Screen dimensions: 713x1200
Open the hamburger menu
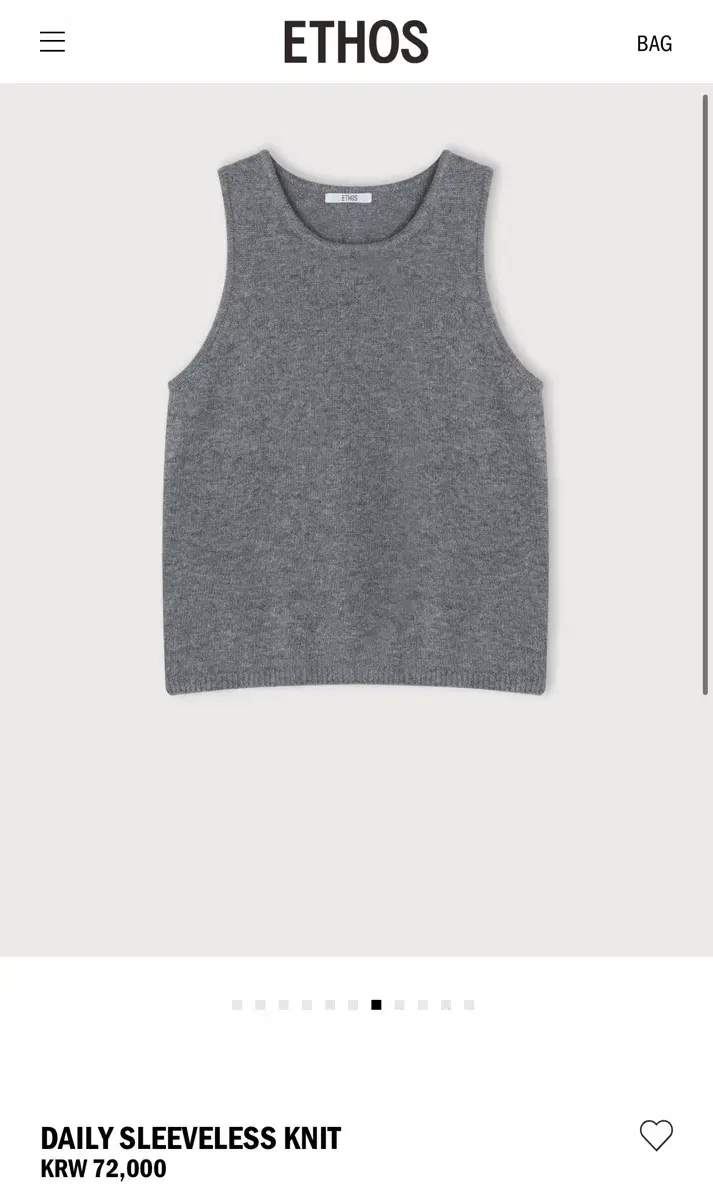coord(52,41)
